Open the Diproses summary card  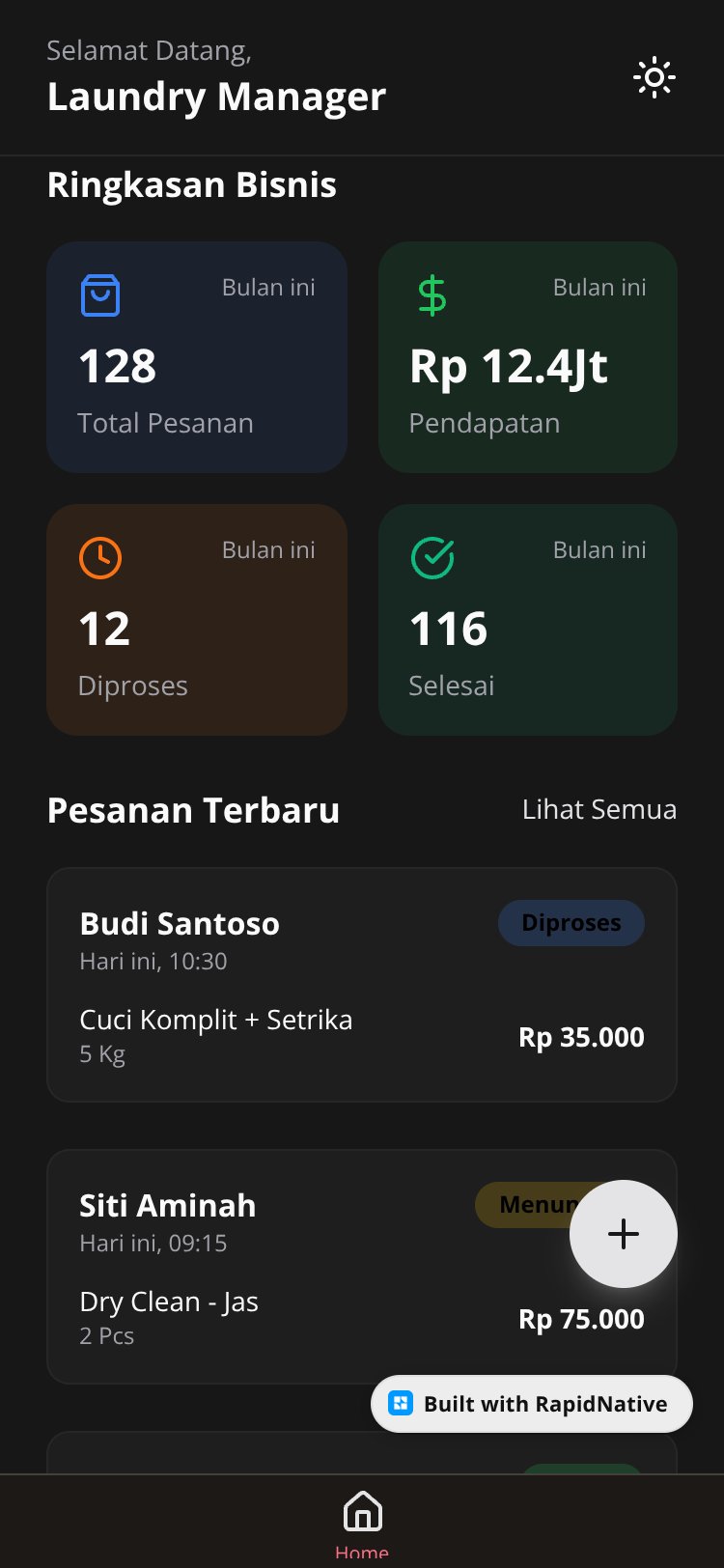coord(197,620)
